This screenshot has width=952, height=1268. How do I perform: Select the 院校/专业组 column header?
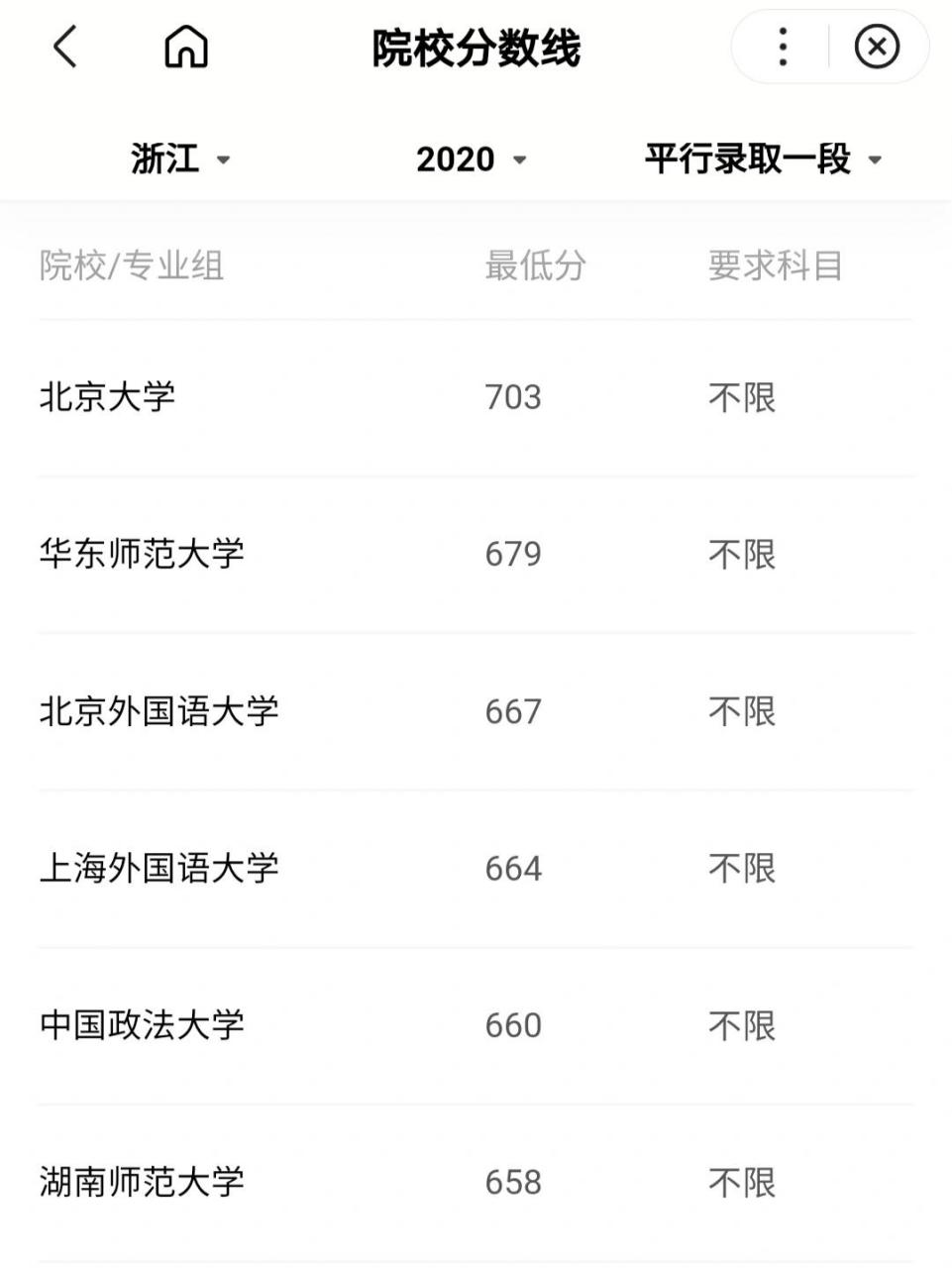[131, 264]
